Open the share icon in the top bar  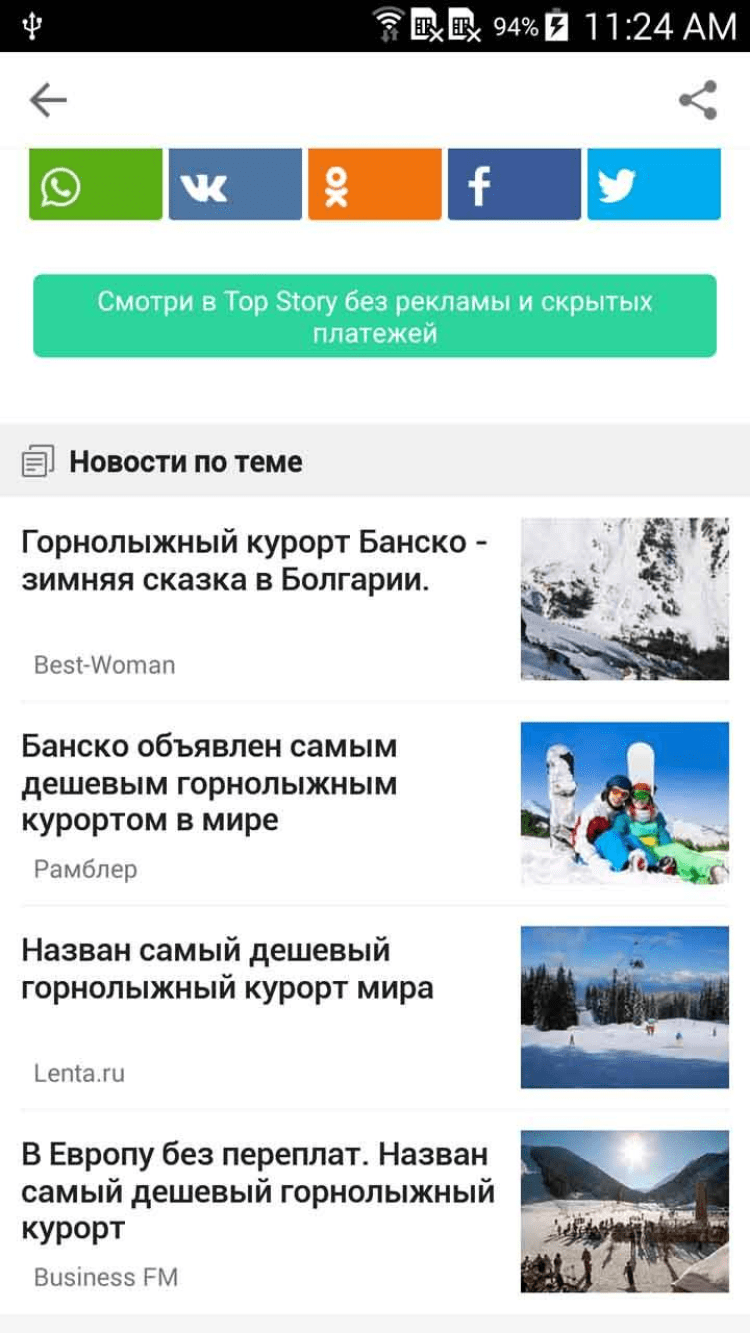pos(698,100)
